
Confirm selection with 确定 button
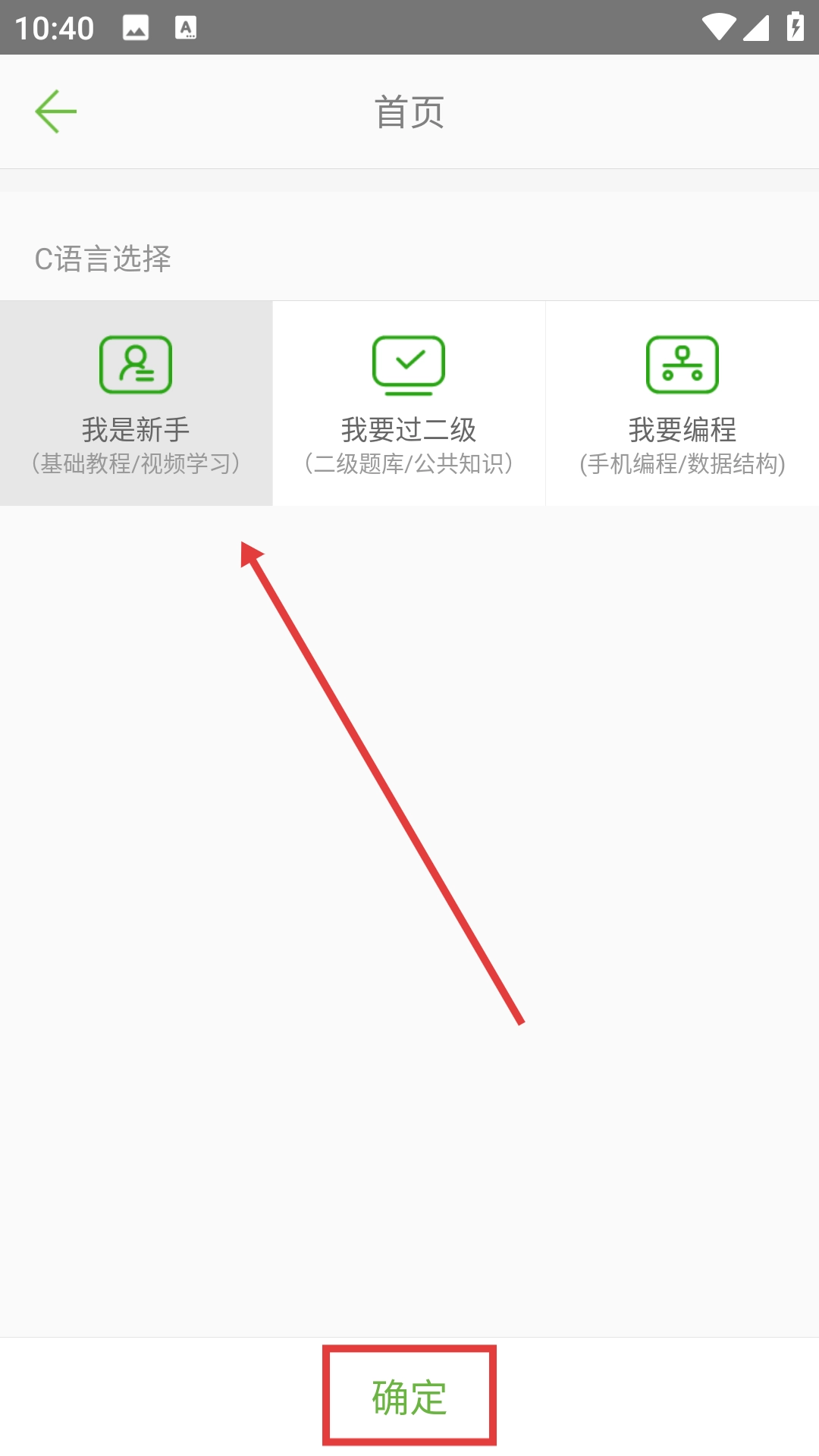pyautogui.click(x=409, y=1396)
